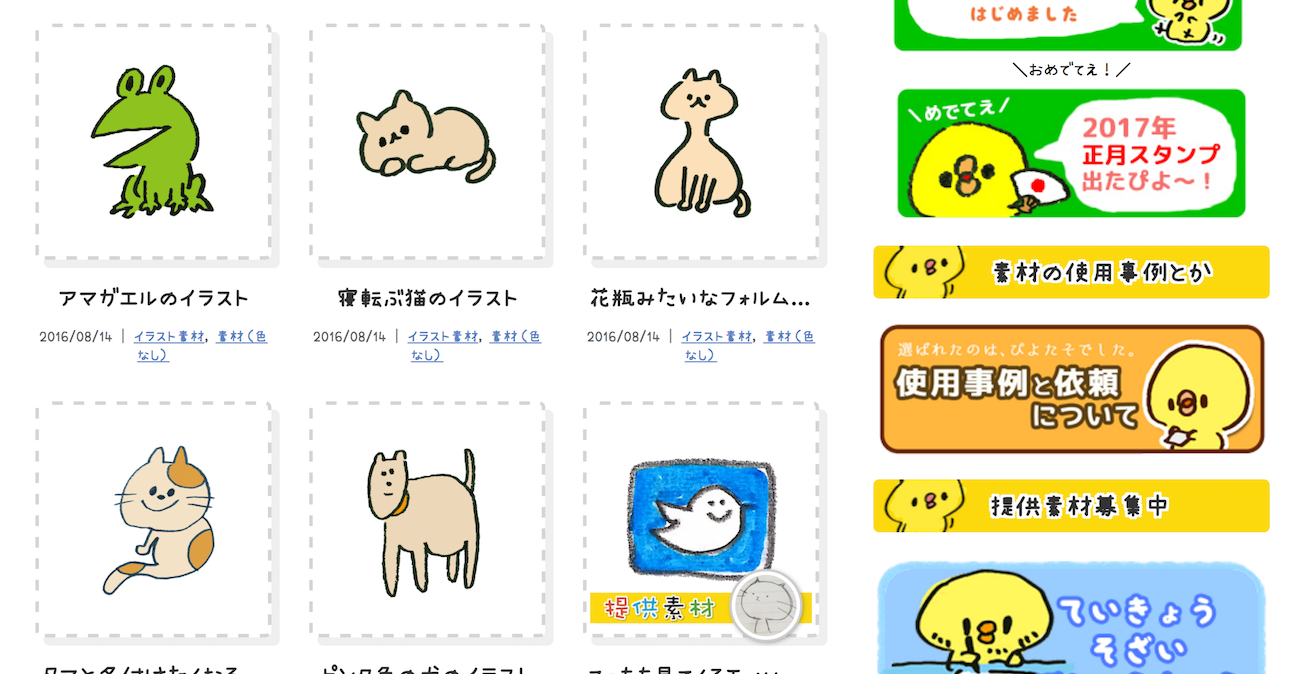Open the 2017年正月スタンプ banner
Viewport: 1310px width, 674px height.
tap(1071, 153)
